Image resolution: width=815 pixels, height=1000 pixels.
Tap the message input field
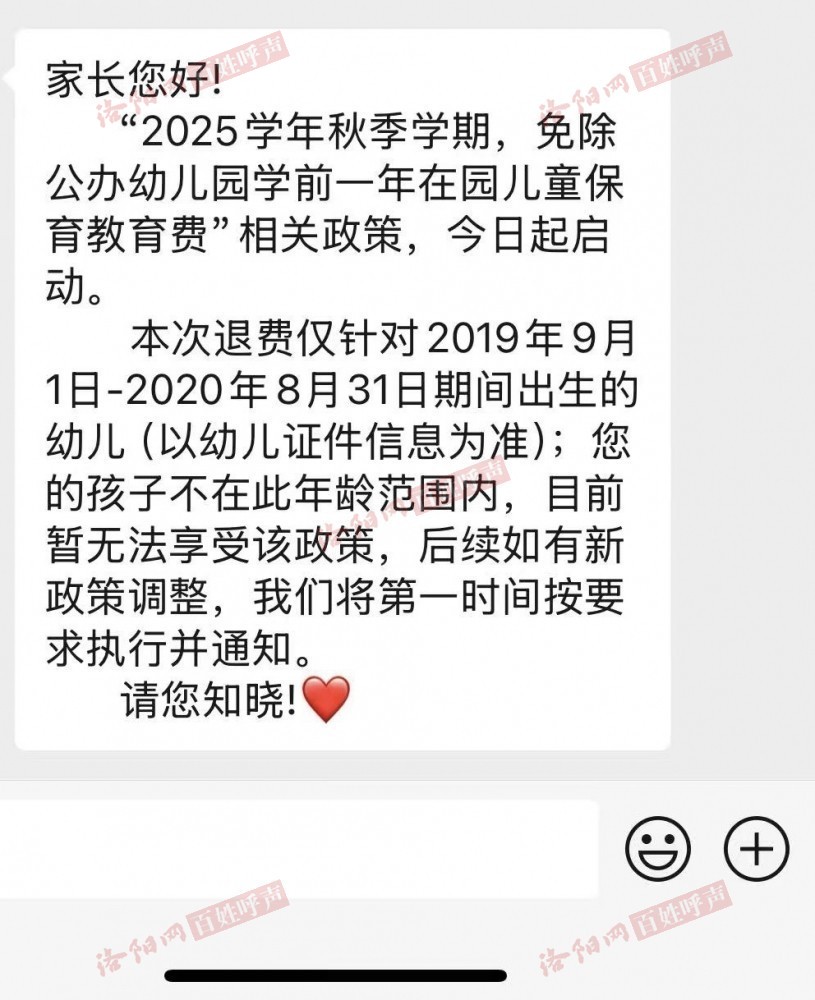[298, 849]
